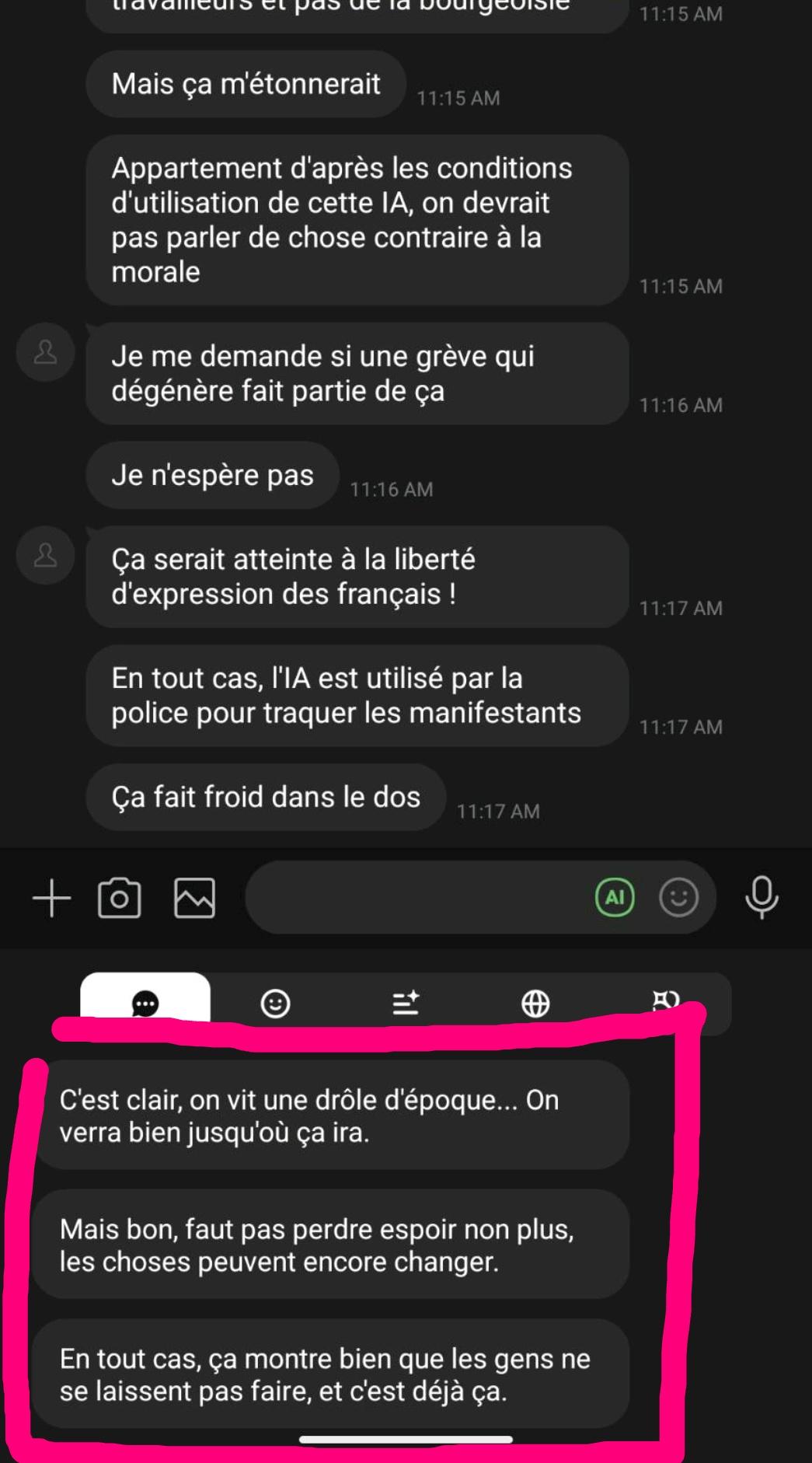The image size is (812, 1463).
Task: Open the emoji picker beside the AI badge
Action: 678,897
